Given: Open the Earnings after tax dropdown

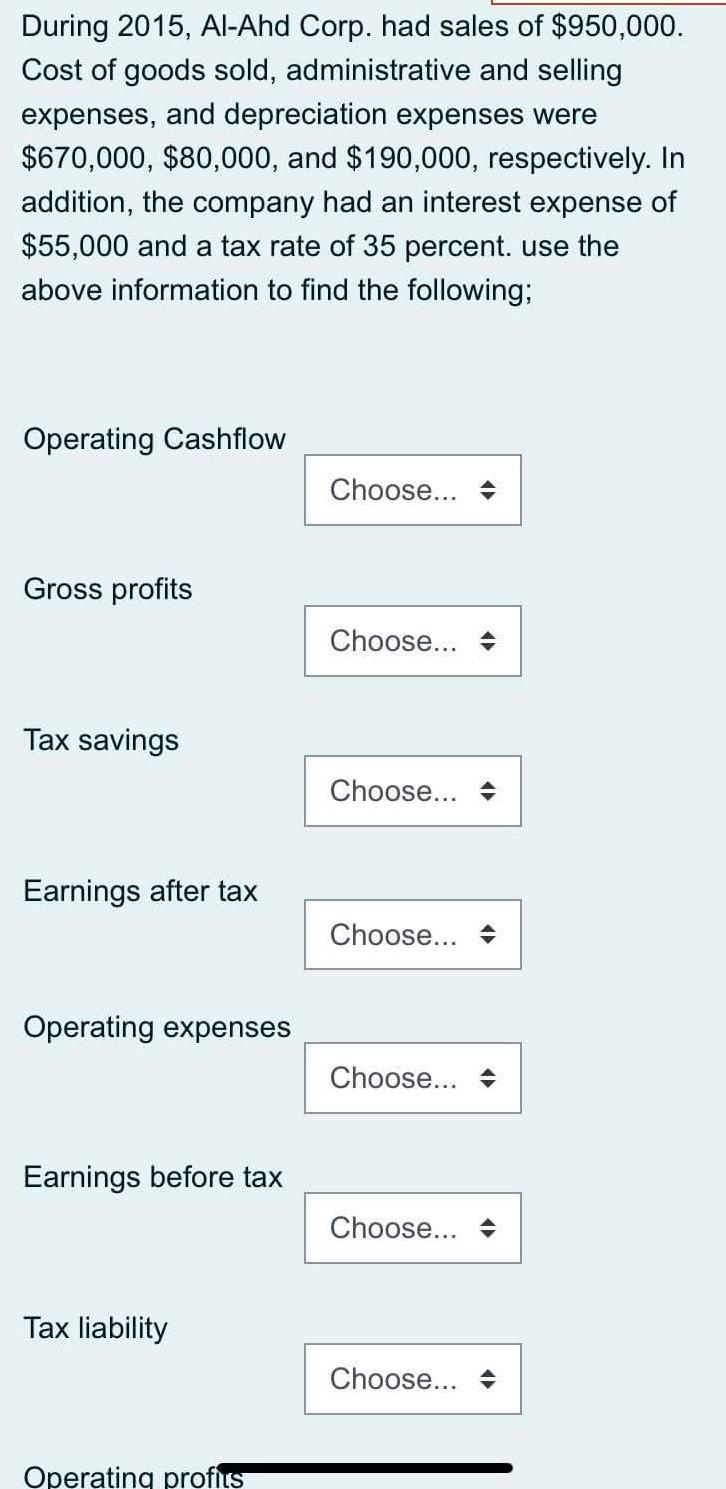Looking at the screenshot, I should (x=412, y=934).
